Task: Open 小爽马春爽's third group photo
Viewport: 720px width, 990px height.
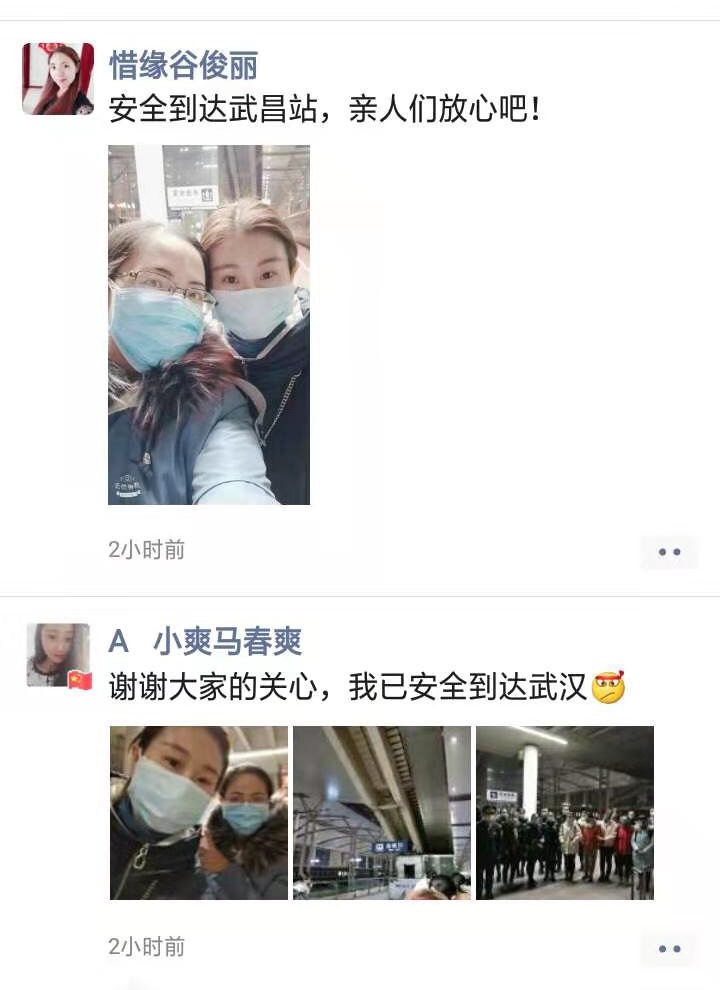Action: pos(565,813)
